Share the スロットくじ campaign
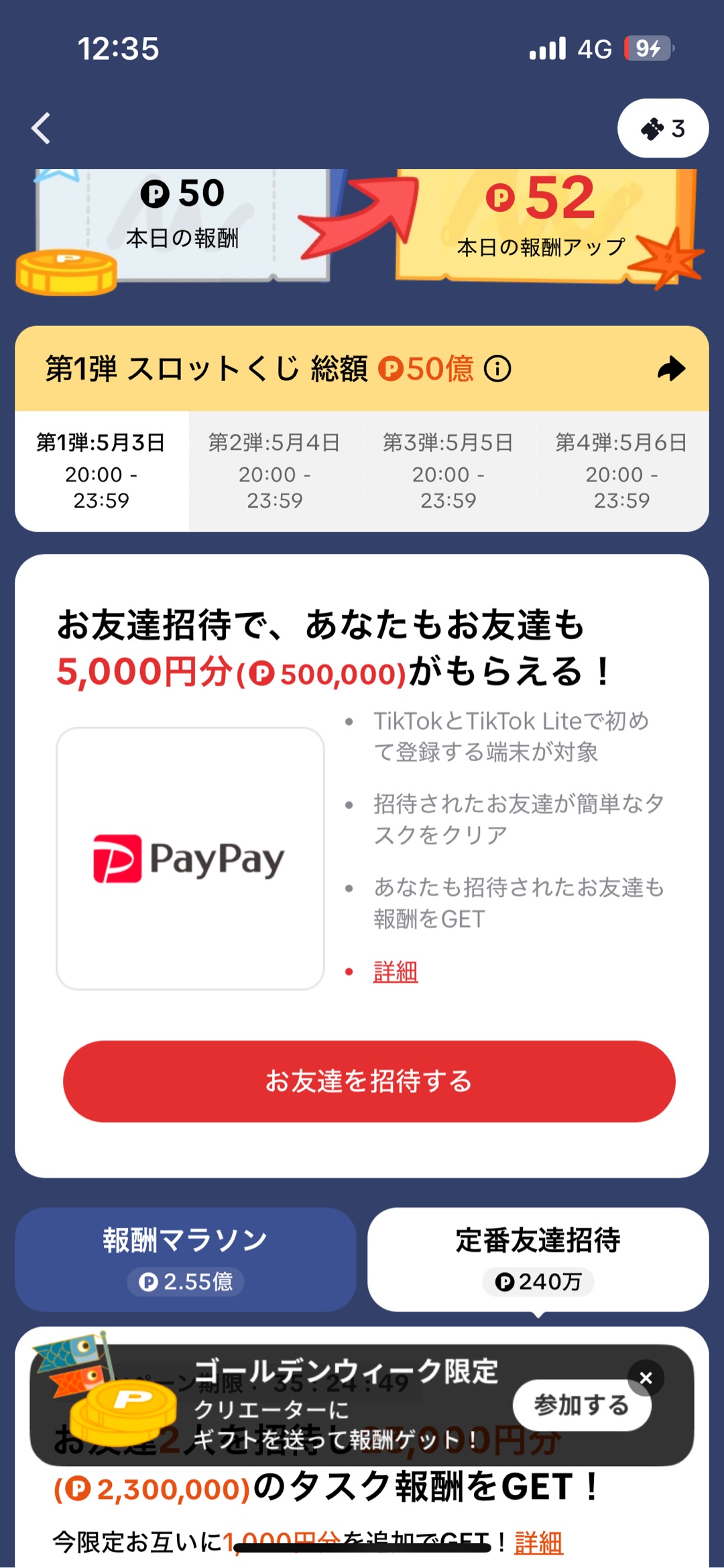Viewport: 724px width, 1568px height. (671, 368)
